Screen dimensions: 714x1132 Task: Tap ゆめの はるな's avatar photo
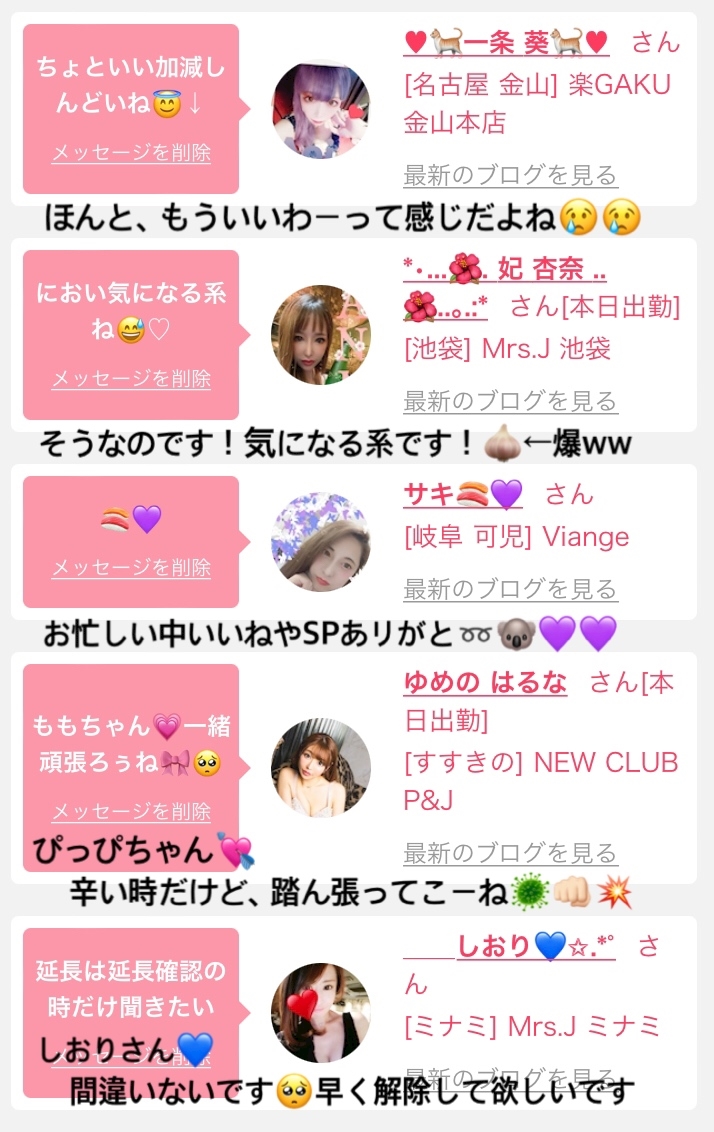pyautogui.click(x=321, y=768)
